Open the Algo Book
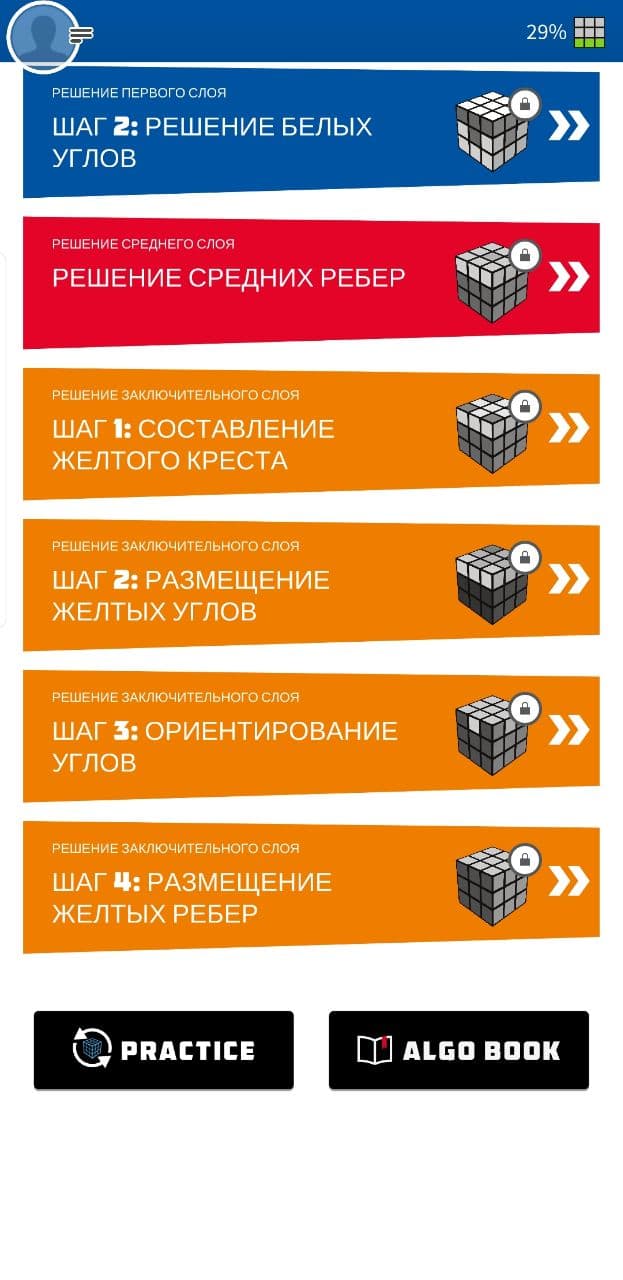Screen dimensions: 623x1280 point(459,1050)
